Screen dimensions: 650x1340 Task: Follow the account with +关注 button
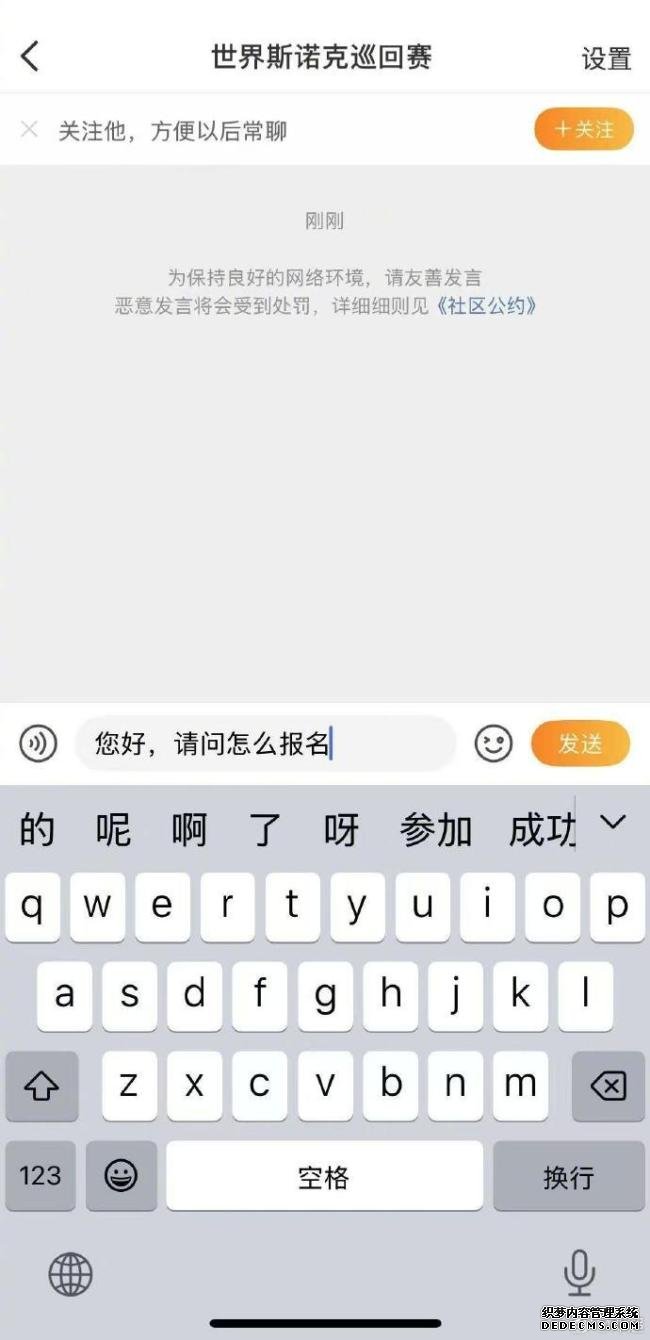click(x=584, y=130)
